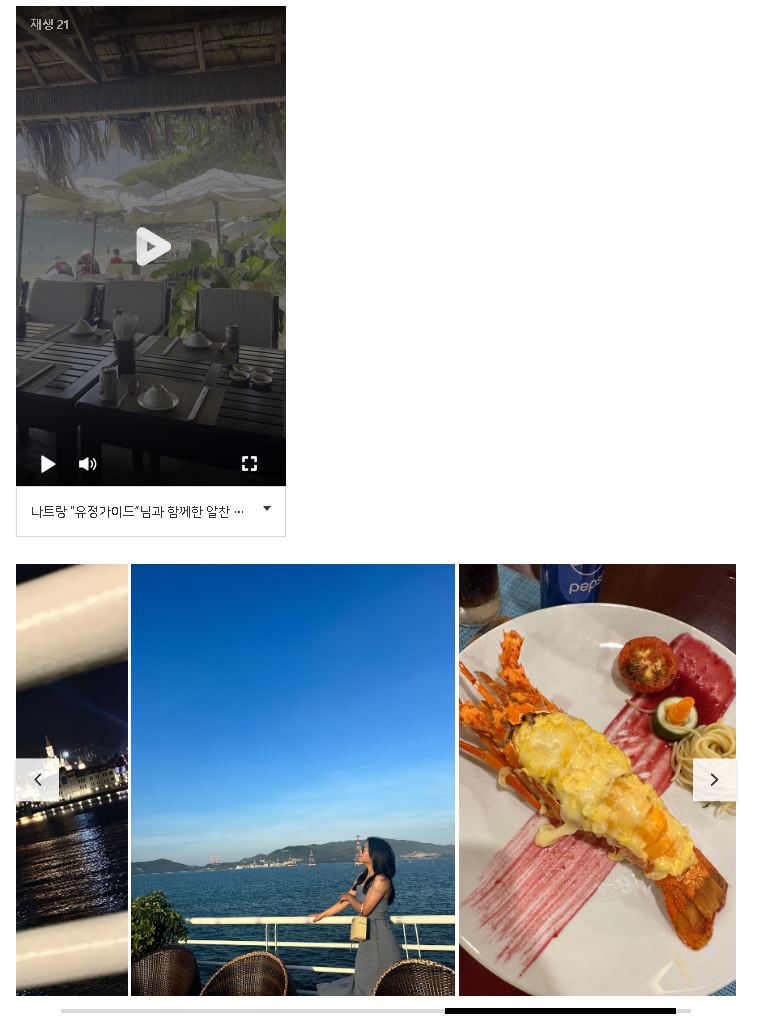Viewport: 761px width, 1021px height.
Task: Tap the small play icon in video controls
Action: pyautogui.click(x=48, y=464)
